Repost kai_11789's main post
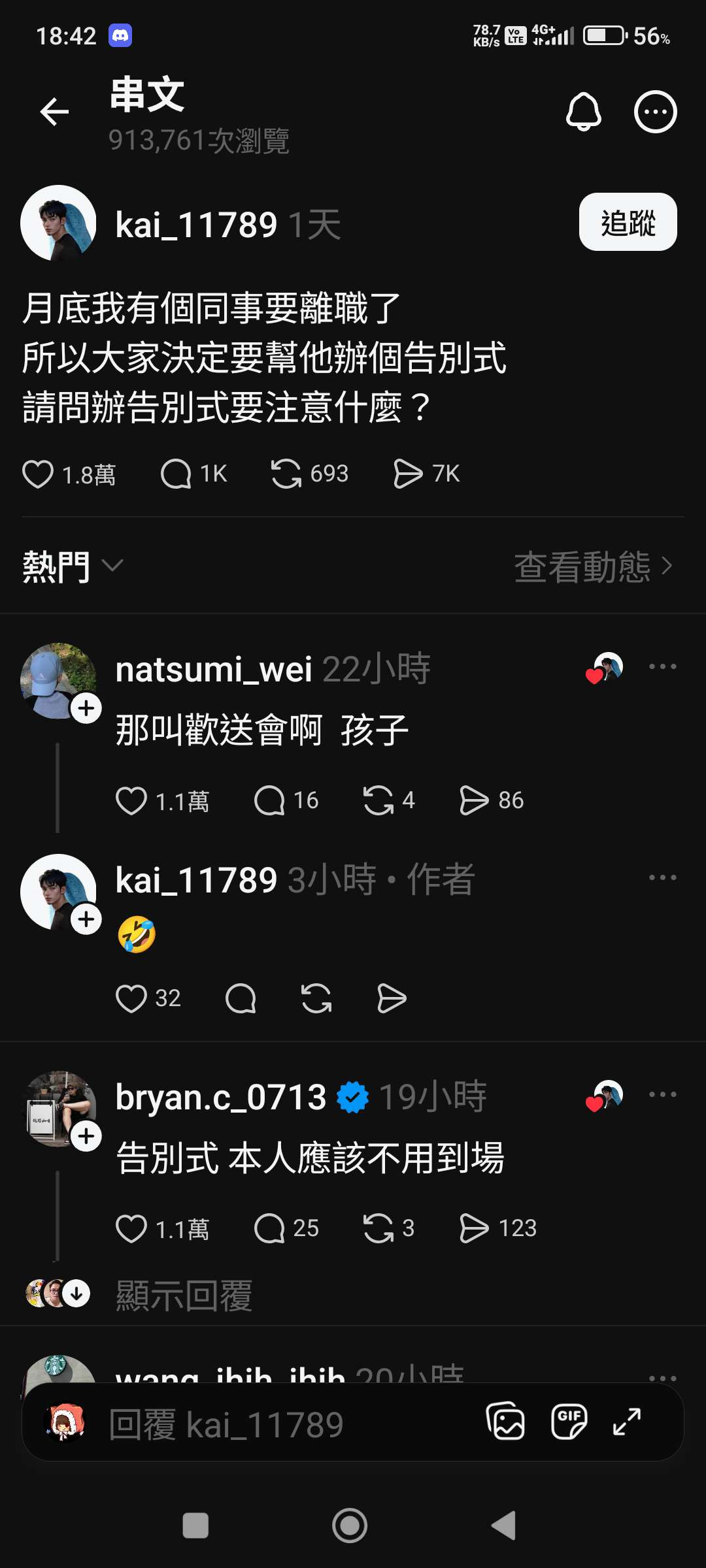The image size is (706, 1568). [286, 474]
